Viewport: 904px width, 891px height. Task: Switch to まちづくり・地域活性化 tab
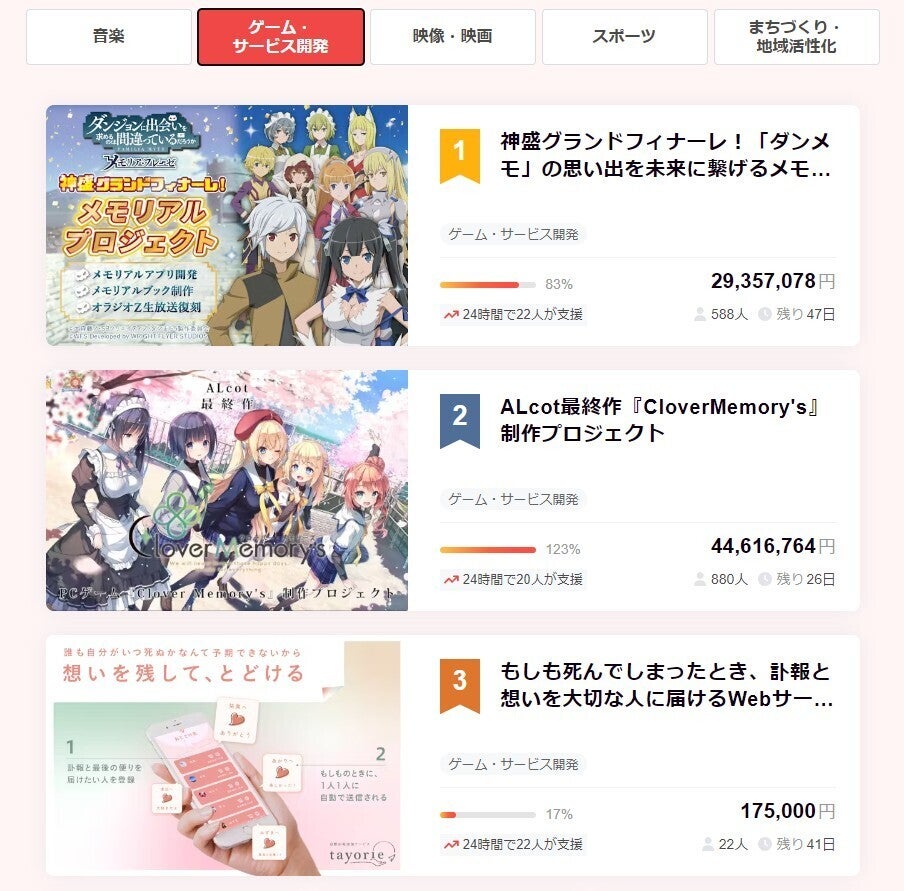pos(796,37)
